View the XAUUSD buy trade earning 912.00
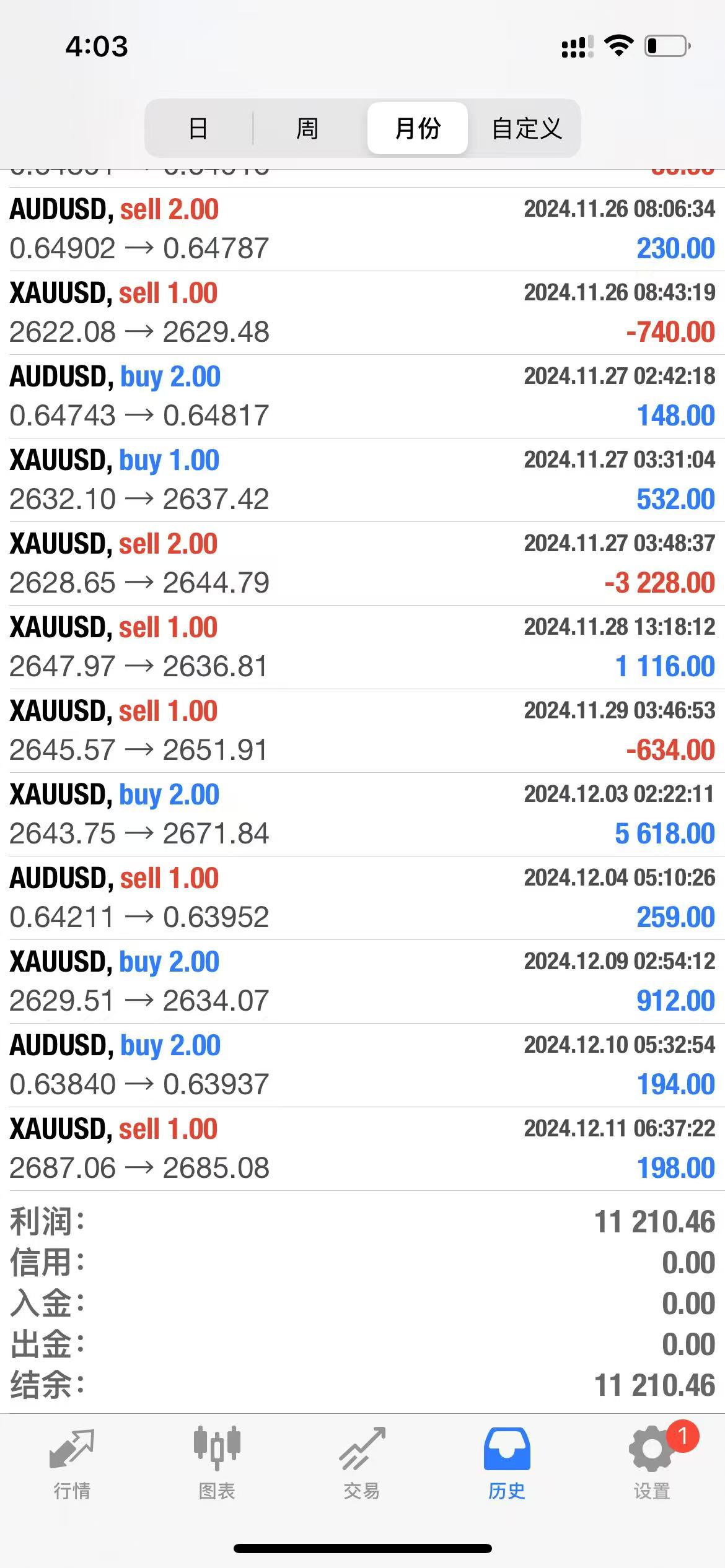Viewport: 725px width, 1568px height. [362, 982]
